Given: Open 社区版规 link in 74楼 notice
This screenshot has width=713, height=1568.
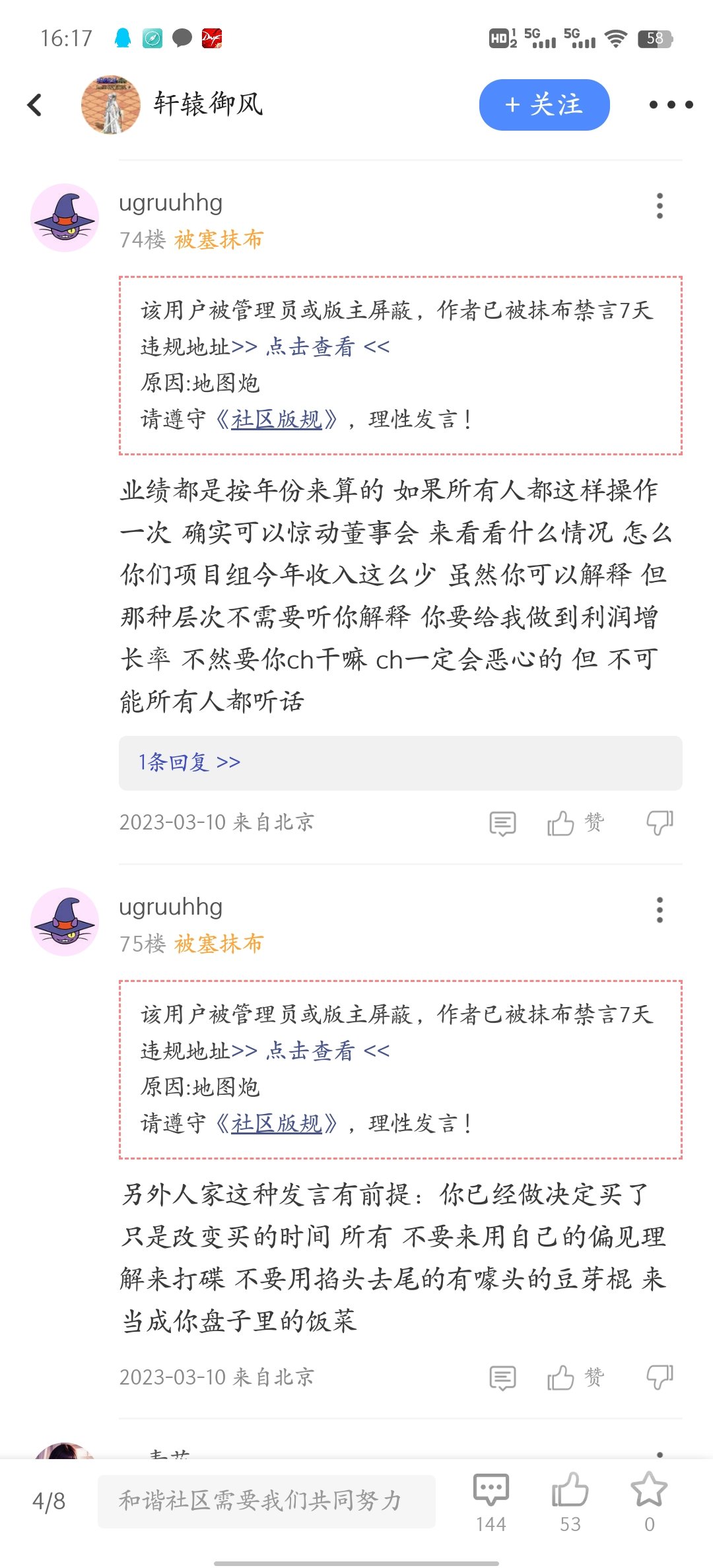Looking at the screenshot, I should (277, 419).
